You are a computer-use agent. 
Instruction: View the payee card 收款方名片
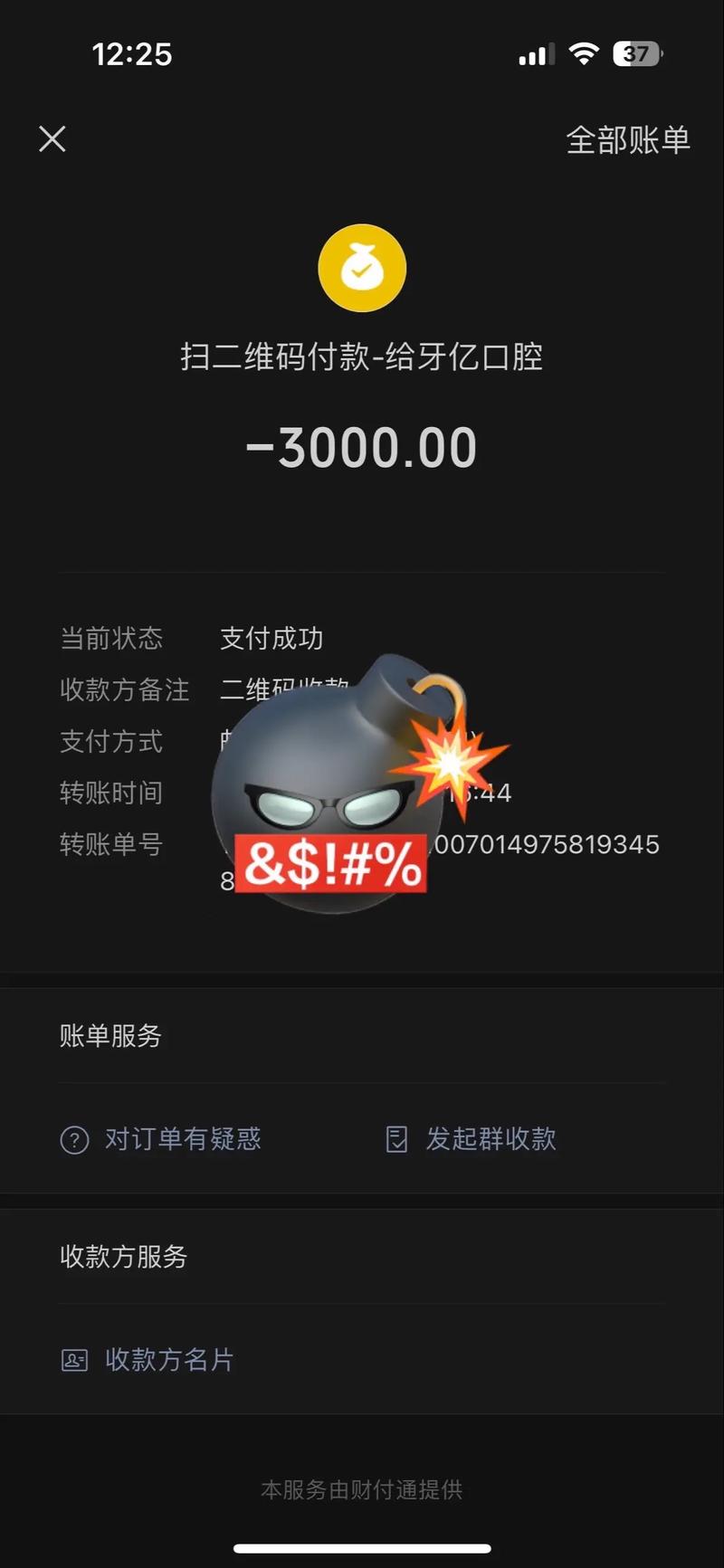click(x=168, y=1360)
